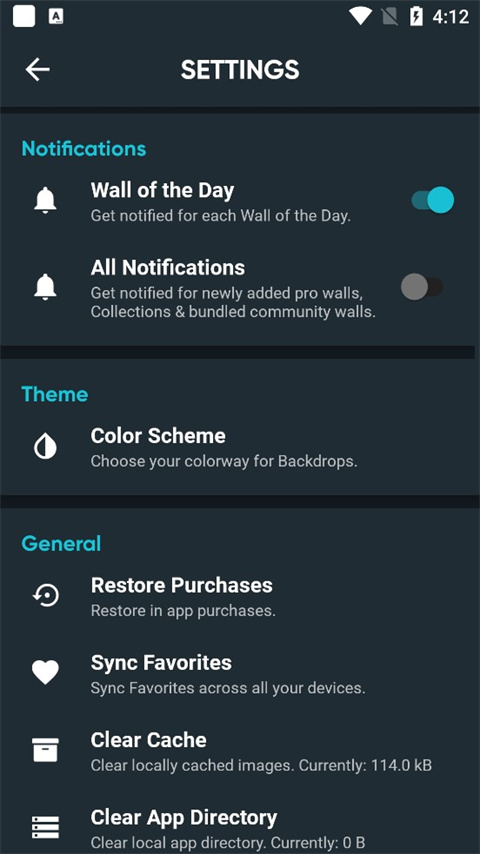Enable the All Notifications switch
480x854 pixels.
click(x=422, y=286)
